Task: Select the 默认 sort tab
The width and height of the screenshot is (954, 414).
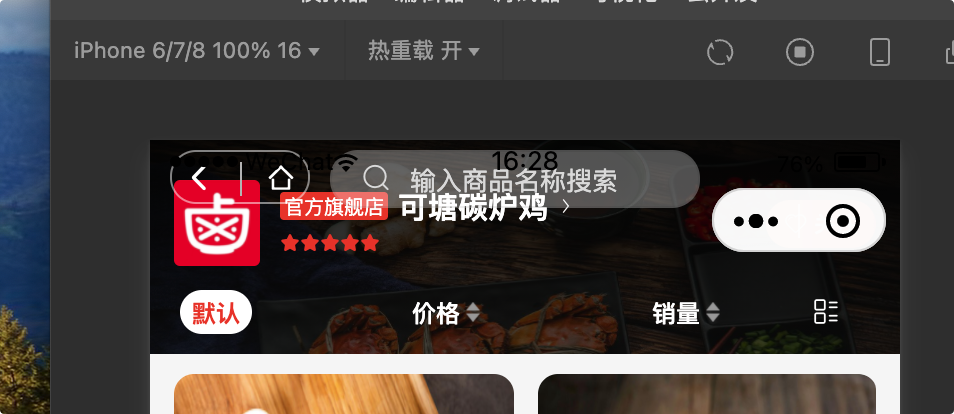Action: (x=216, y=313)
